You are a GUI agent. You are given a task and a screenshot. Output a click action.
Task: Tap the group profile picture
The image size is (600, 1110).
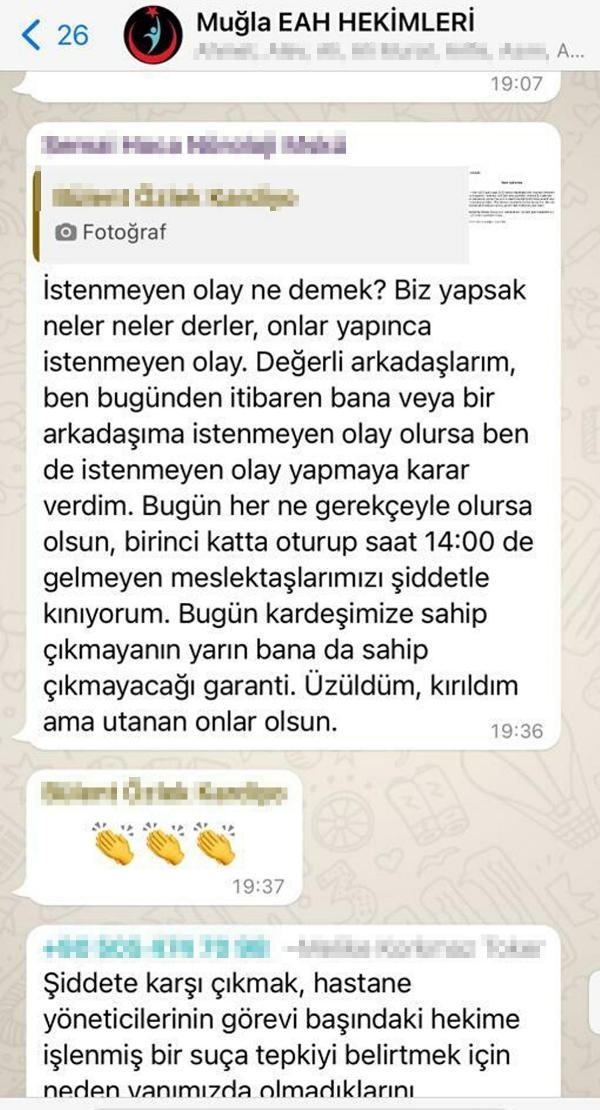pos(153,35)
